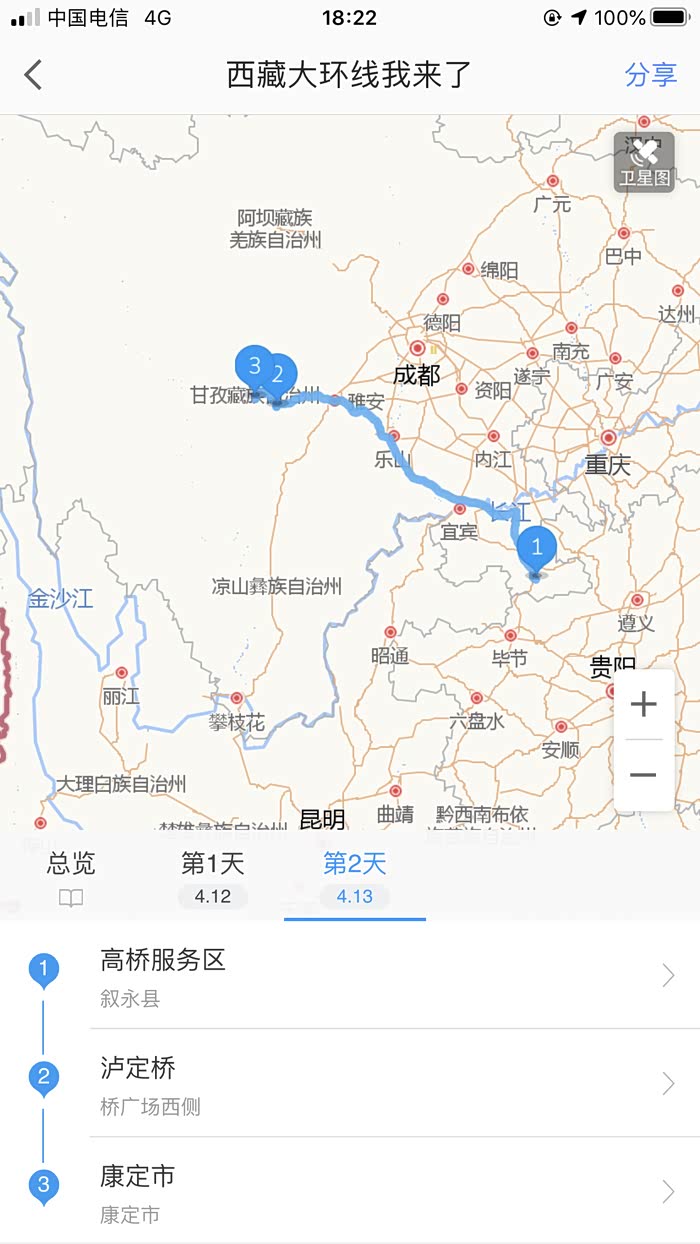The height and width of the screenshot is (1244, 700).
Task: Go back from the trip page
Action: [x=34, y=75]
